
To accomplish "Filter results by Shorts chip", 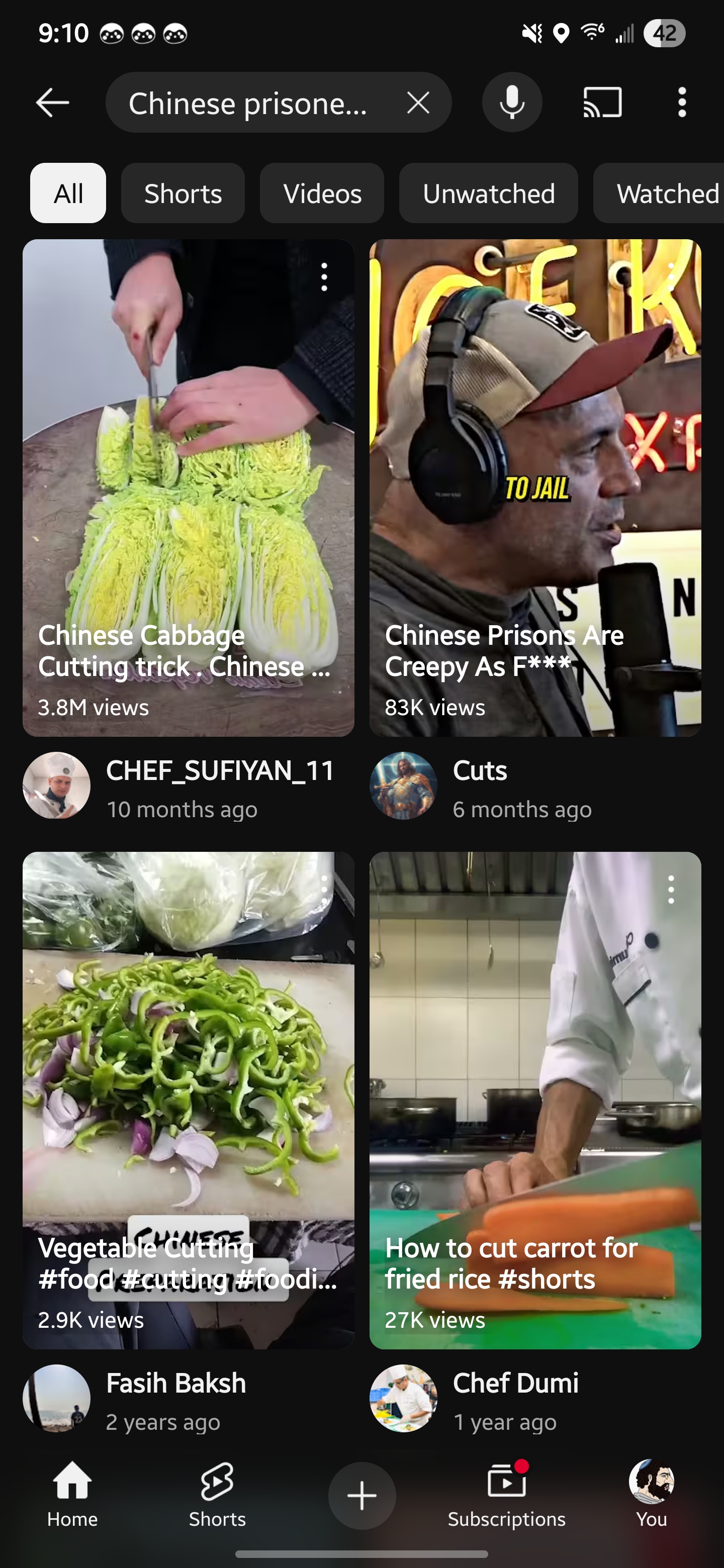I will coord(183,193).
